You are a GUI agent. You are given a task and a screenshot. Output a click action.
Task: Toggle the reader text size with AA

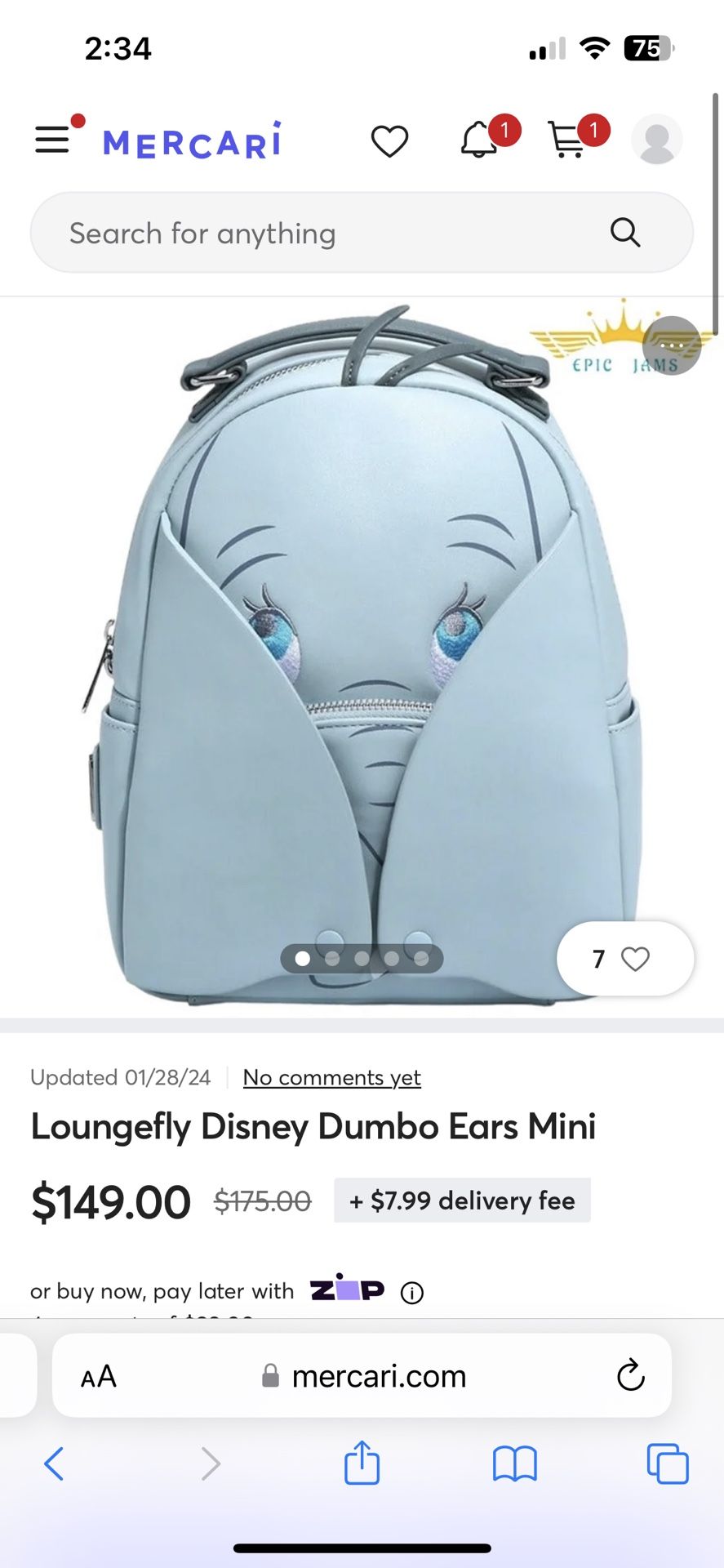(98, 1376)
